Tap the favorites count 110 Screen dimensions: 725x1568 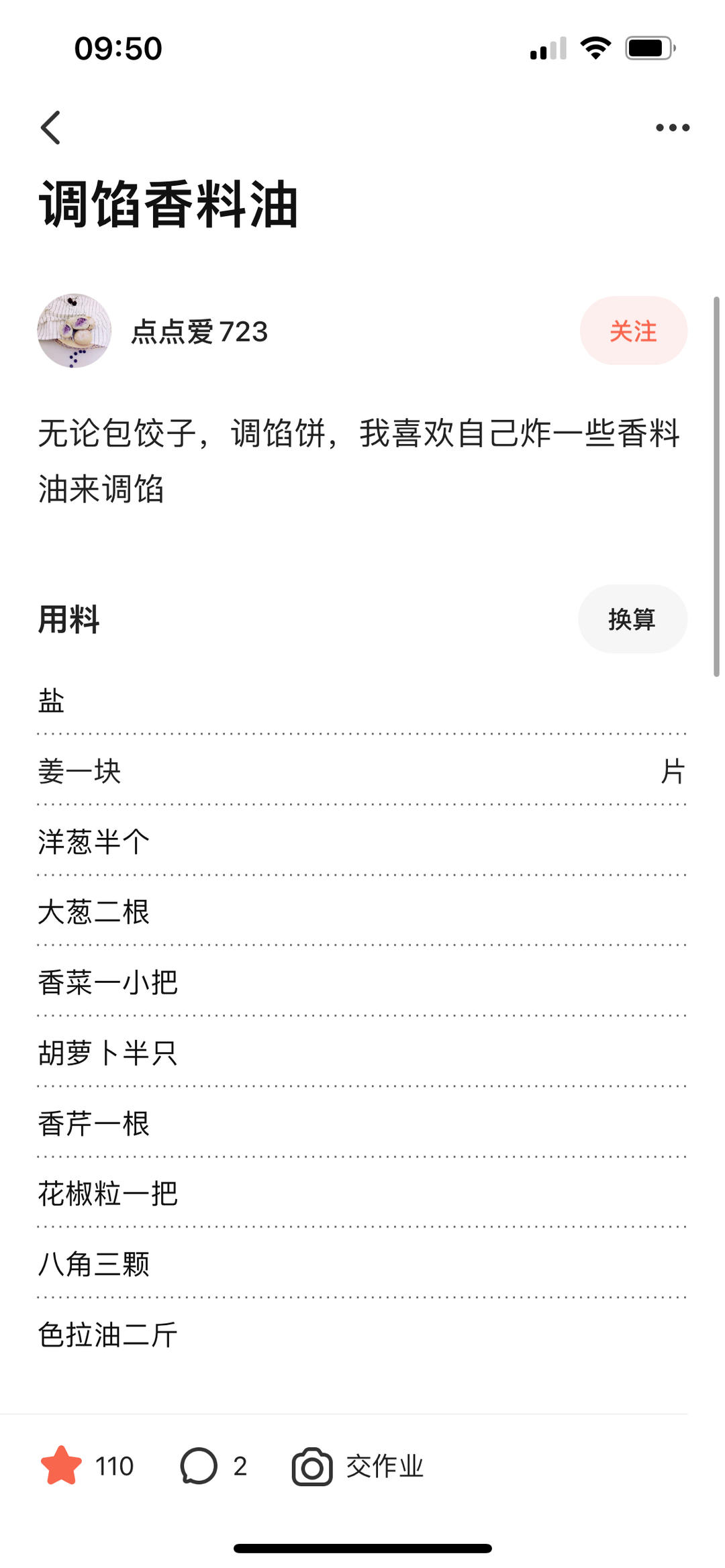pos(114,1466)
